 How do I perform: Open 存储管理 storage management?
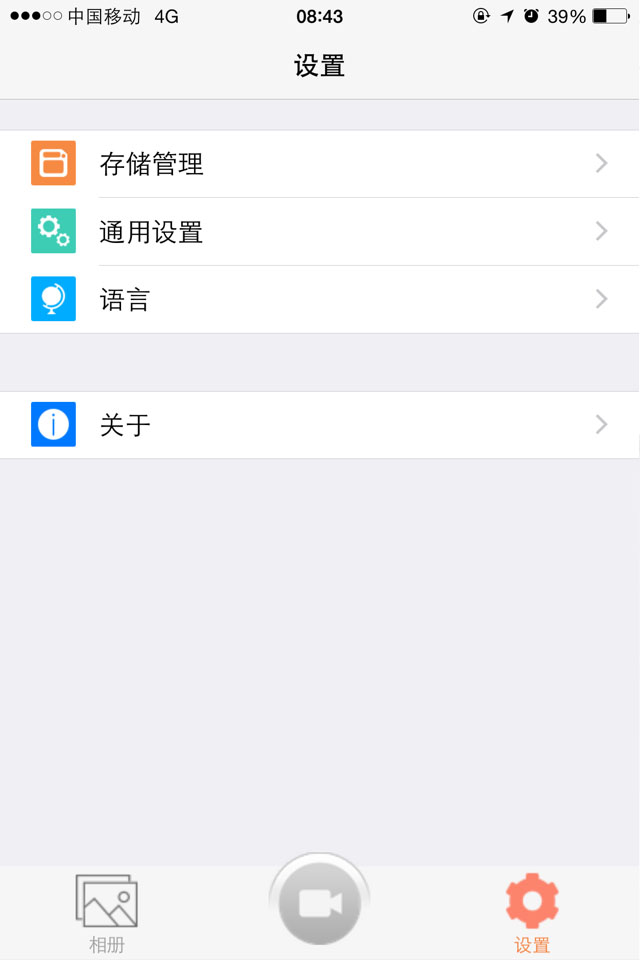320,164
